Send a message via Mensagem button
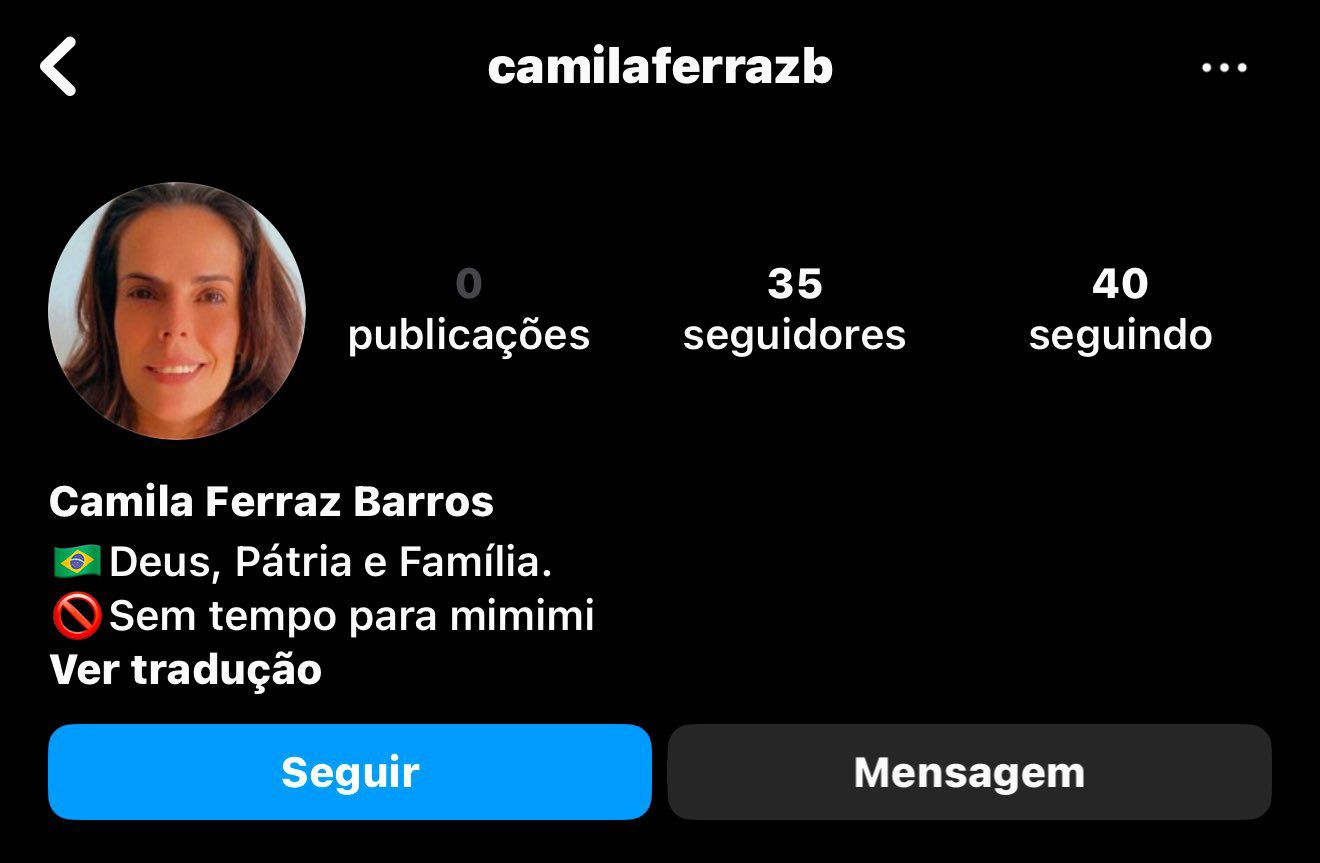 [969, 772]
